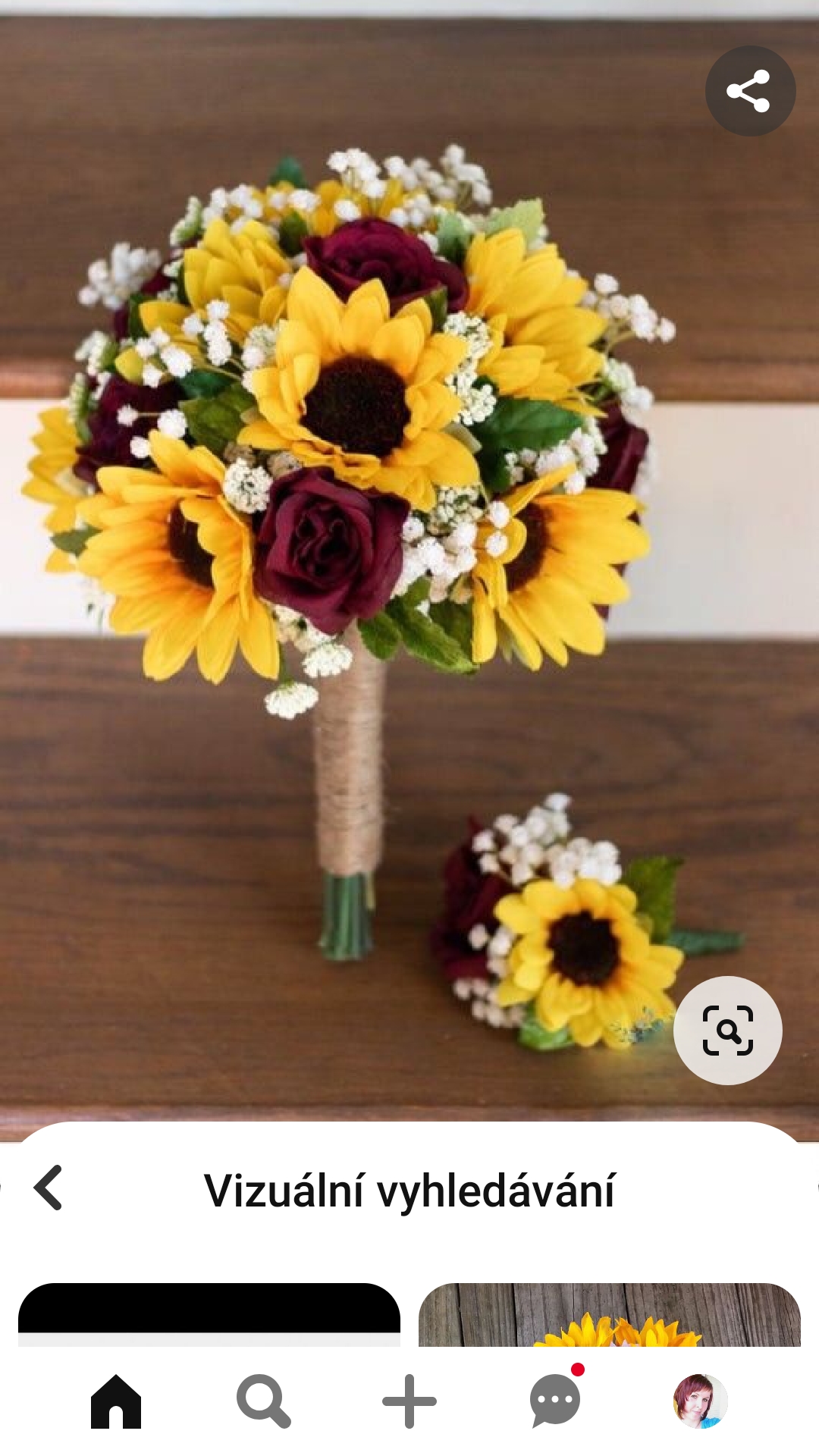Open the black result thumbnail
Image resolution: width=819 pixels, height=1456 pixels.
click(209, 1314)
